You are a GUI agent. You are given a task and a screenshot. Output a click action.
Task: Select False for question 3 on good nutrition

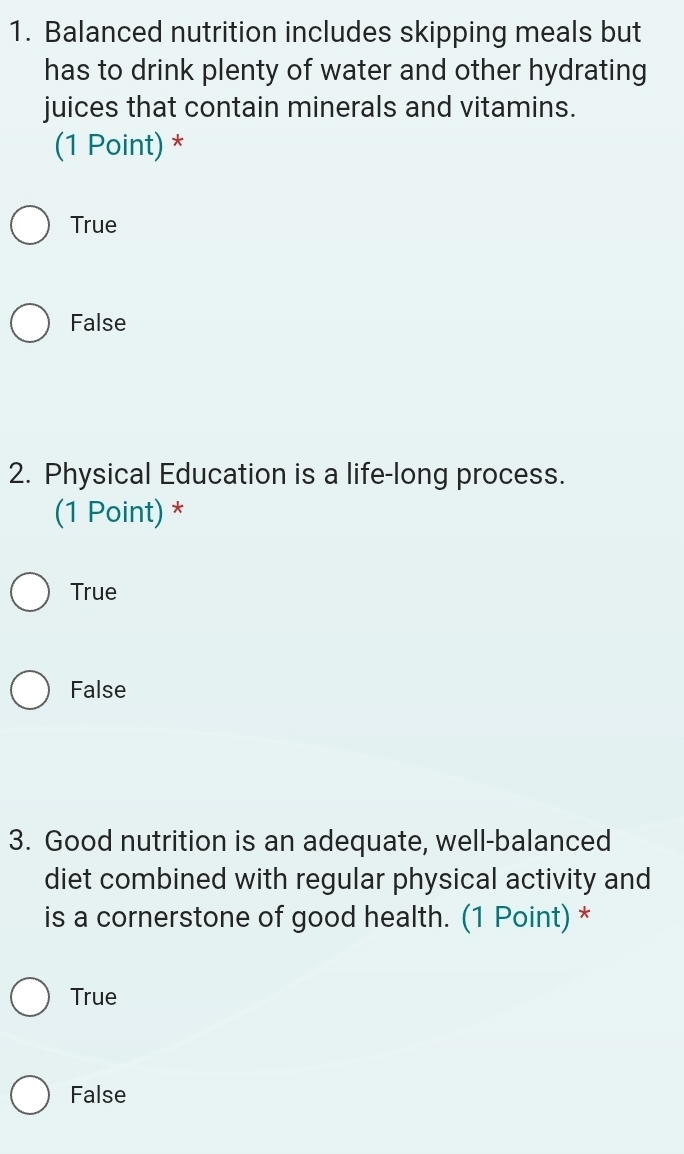point(31,1095)
